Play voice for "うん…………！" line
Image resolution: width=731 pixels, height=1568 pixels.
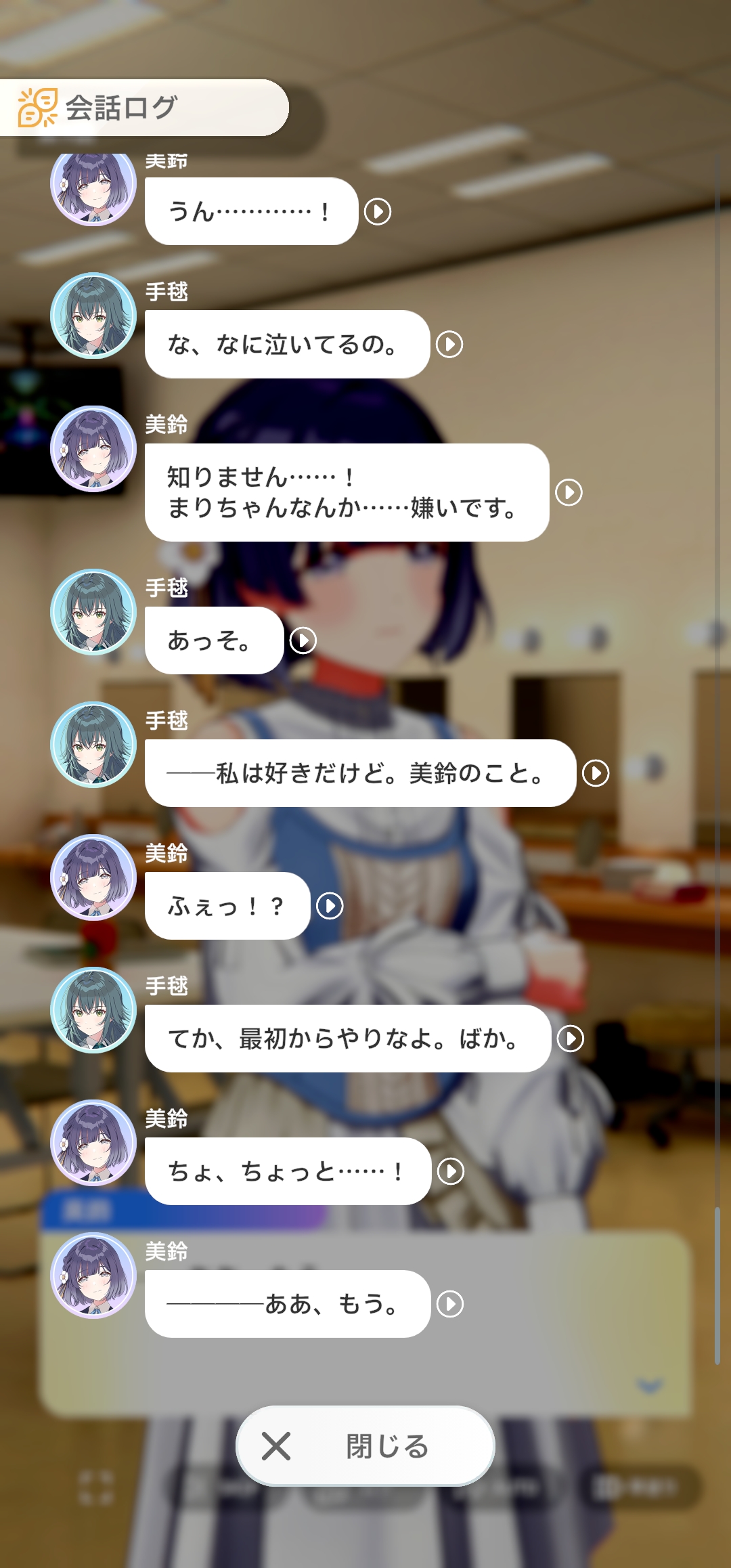[378, 212]
